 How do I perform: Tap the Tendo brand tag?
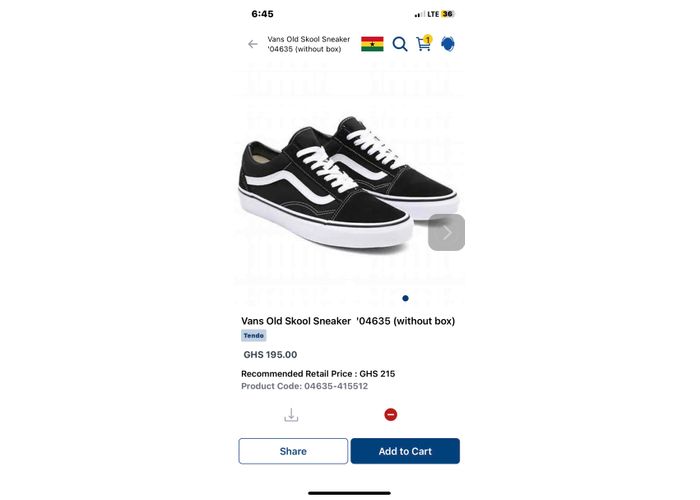pos(254,336)
